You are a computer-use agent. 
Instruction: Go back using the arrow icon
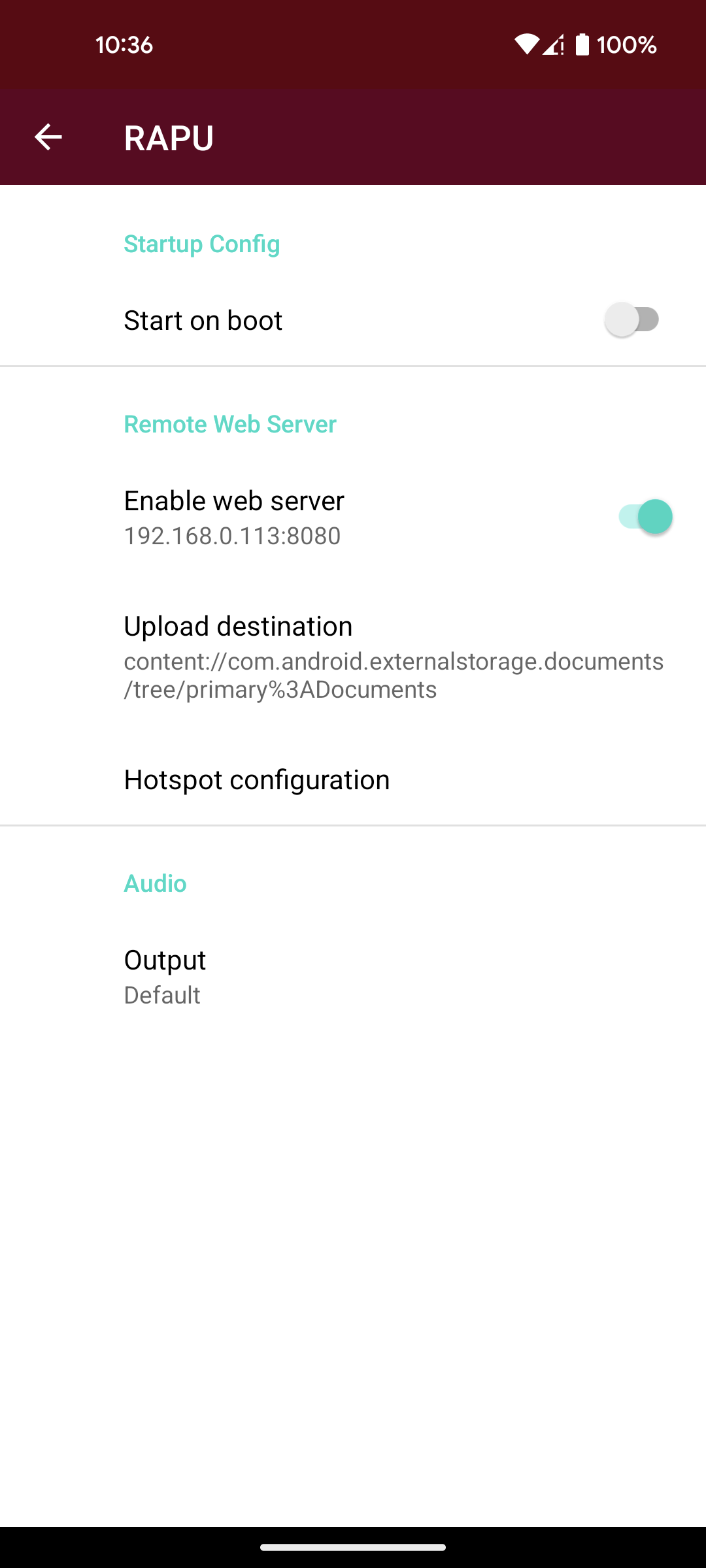[x=48, y=137]
